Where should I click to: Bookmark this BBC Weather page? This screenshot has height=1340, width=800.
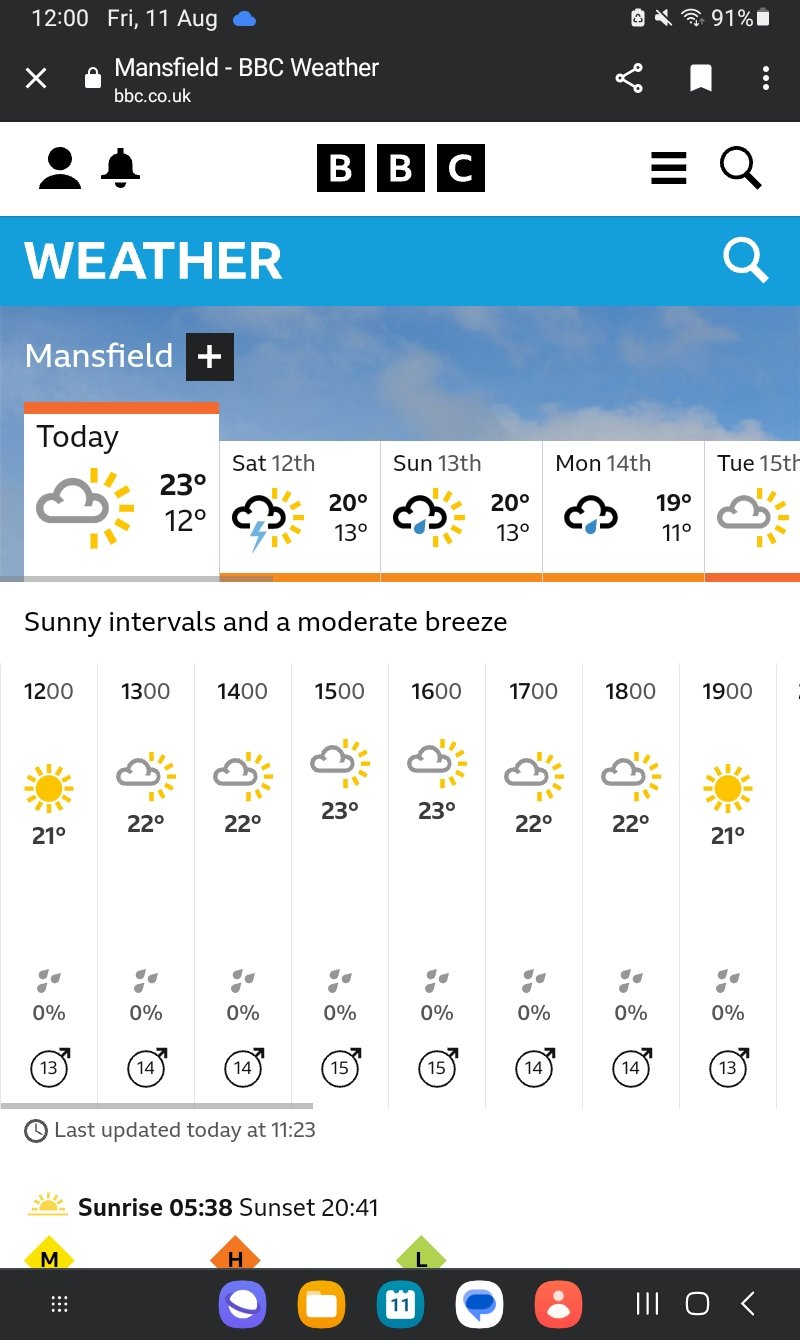tap(701, 78)
